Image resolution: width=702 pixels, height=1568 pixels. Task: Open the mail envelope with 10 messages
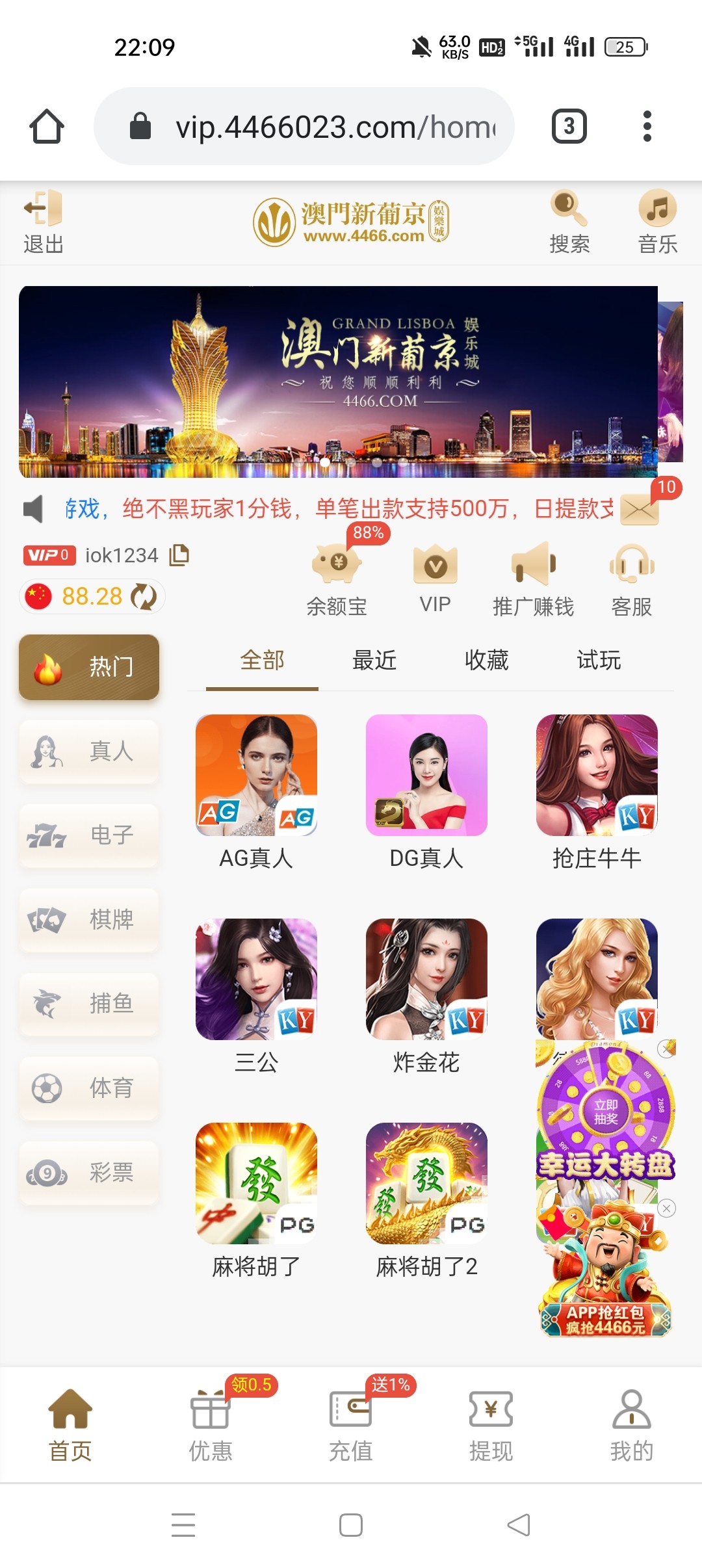point(640,509)
